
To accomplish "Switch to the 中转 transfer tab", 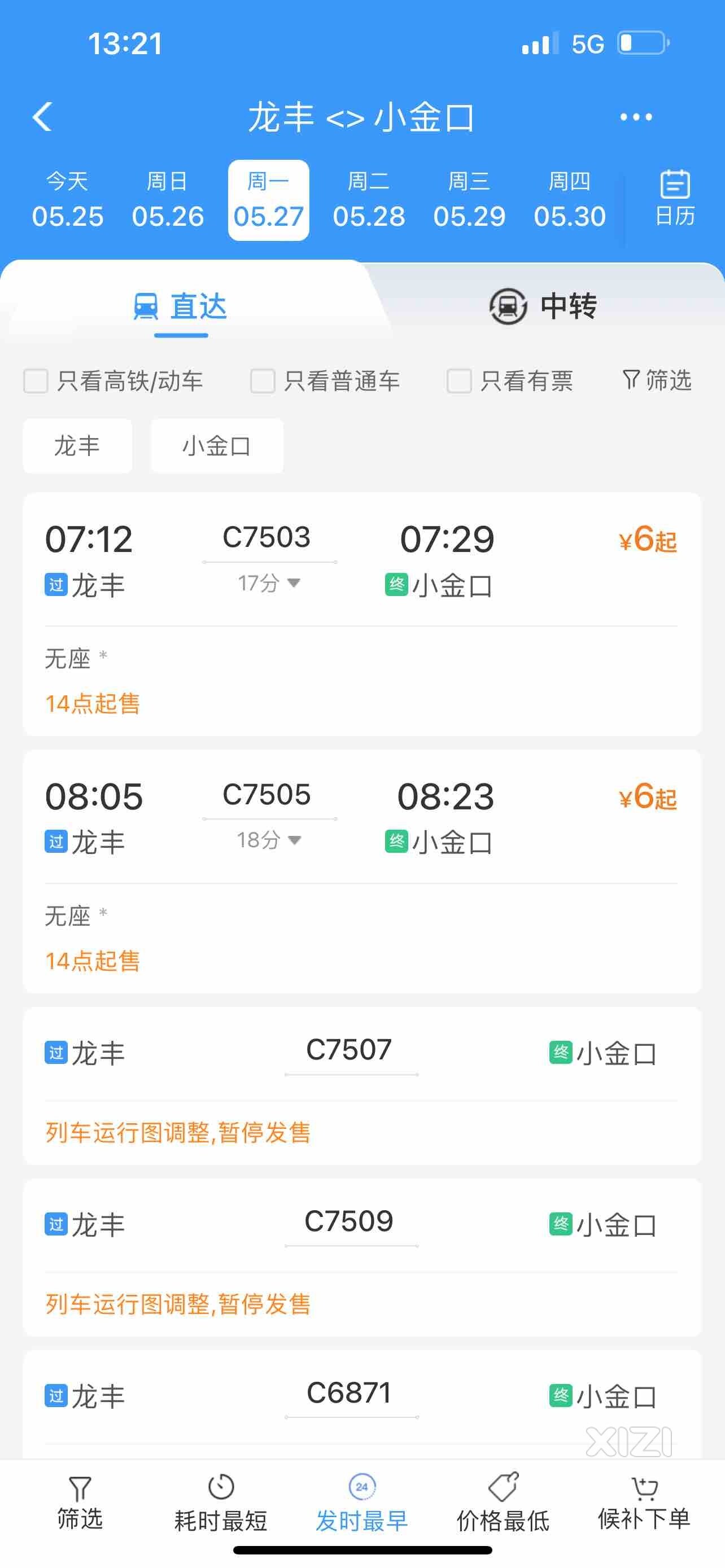I will [x=544, y=305].
